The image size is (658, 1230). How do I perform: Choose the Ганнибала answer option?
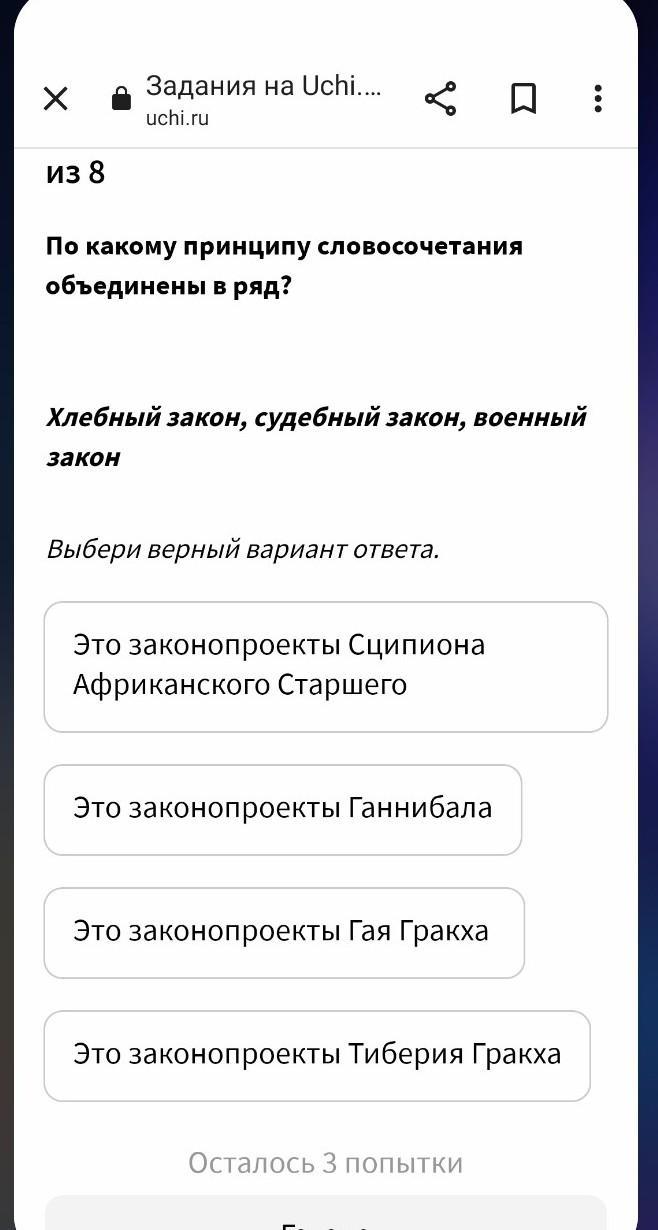pos(283,810)
